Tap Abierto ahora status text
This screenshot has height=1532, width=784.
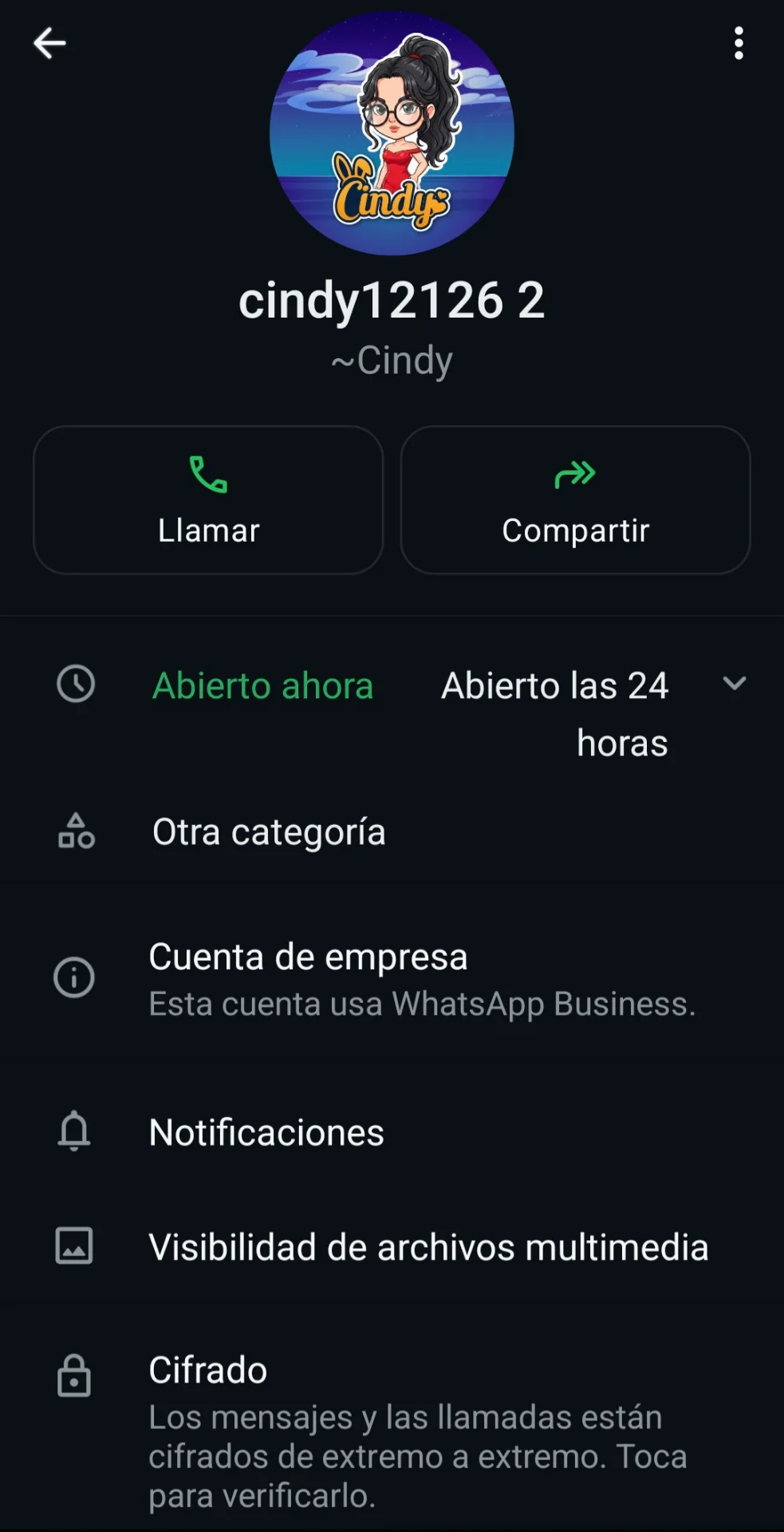pos(262,685)
